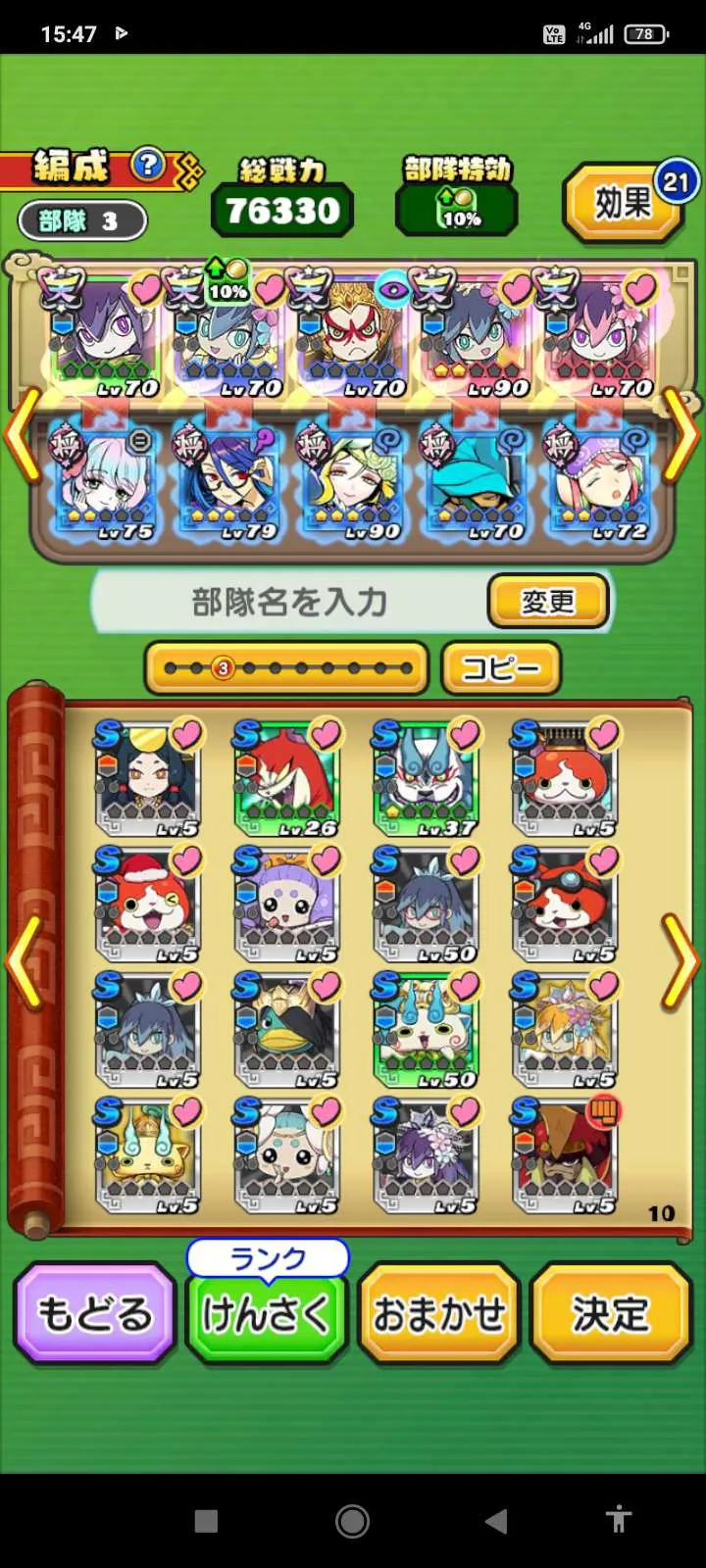Select the Lv37 white wolf character card

(426, 779)
